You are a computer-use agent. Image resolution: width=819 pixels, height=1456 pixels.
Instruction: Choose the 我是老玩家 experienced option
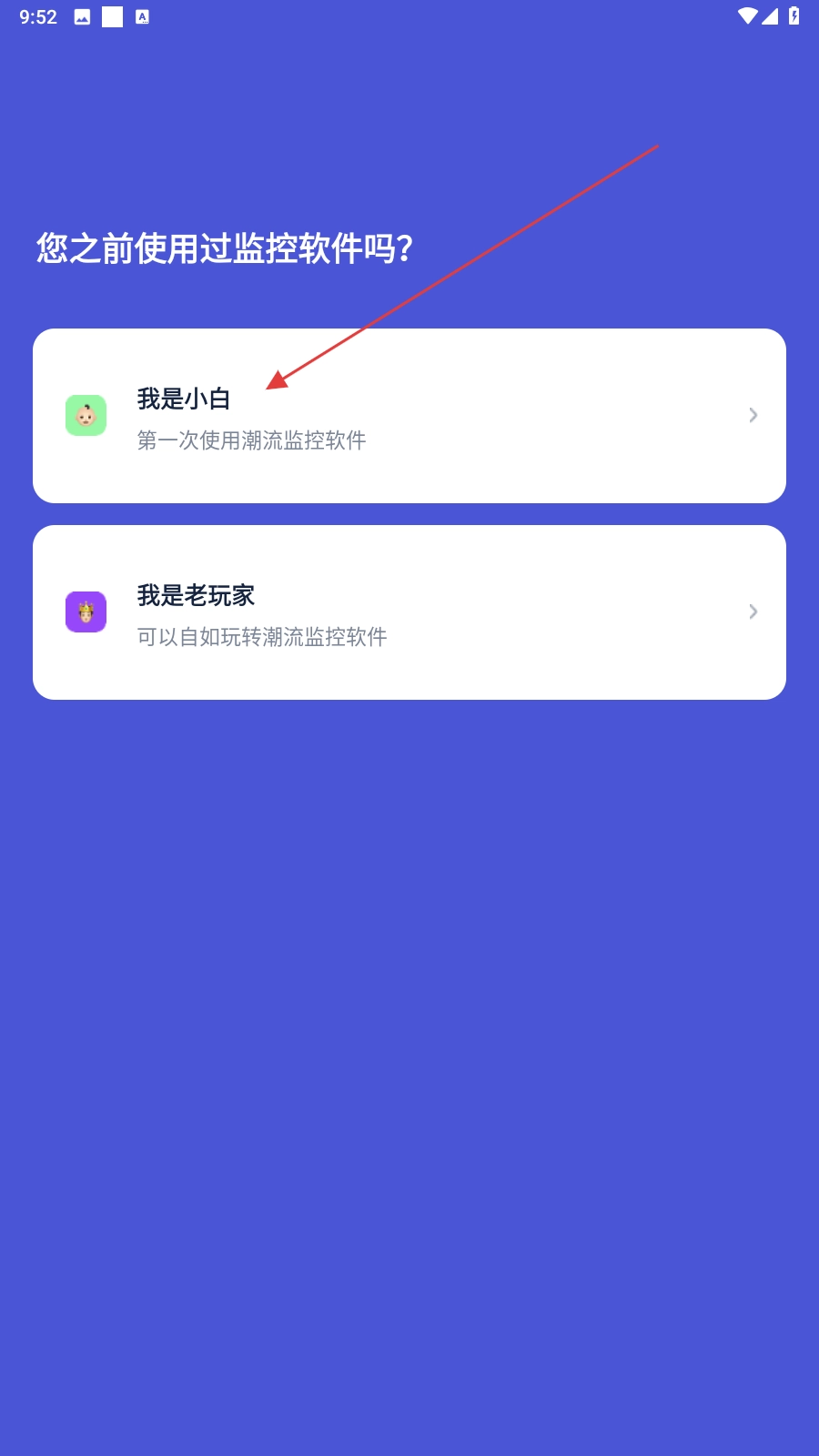(x=409, y=612)
